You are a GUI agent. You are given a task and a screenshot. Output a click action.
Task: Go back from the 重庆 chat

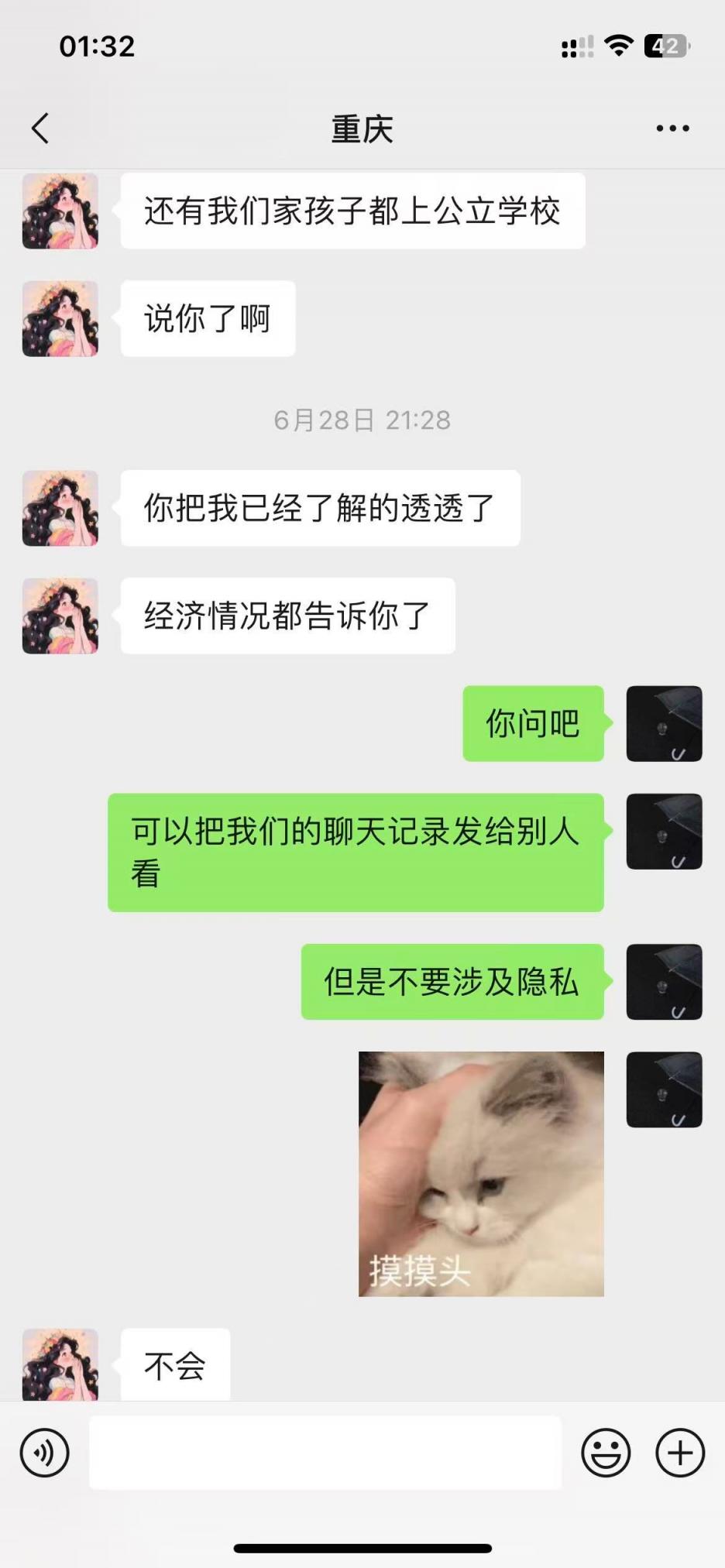pos(40,129)
